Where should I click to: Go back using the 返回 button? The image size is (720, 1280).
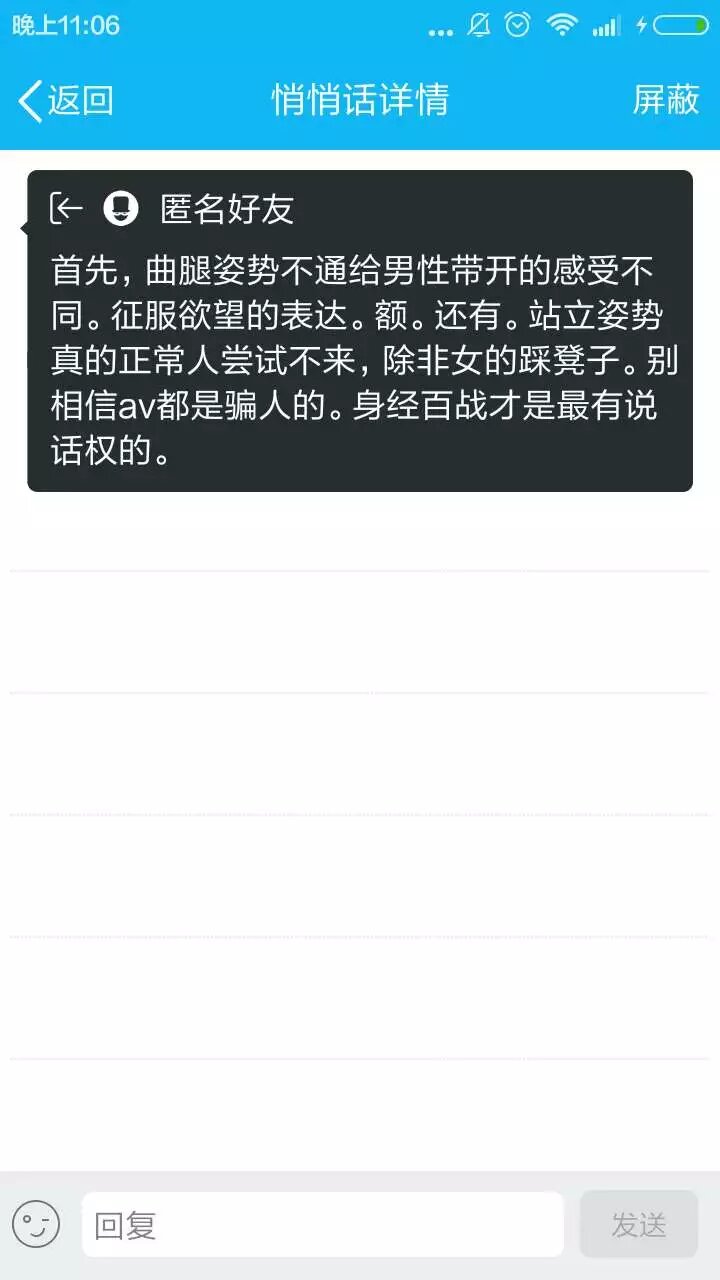click(66, 100)
